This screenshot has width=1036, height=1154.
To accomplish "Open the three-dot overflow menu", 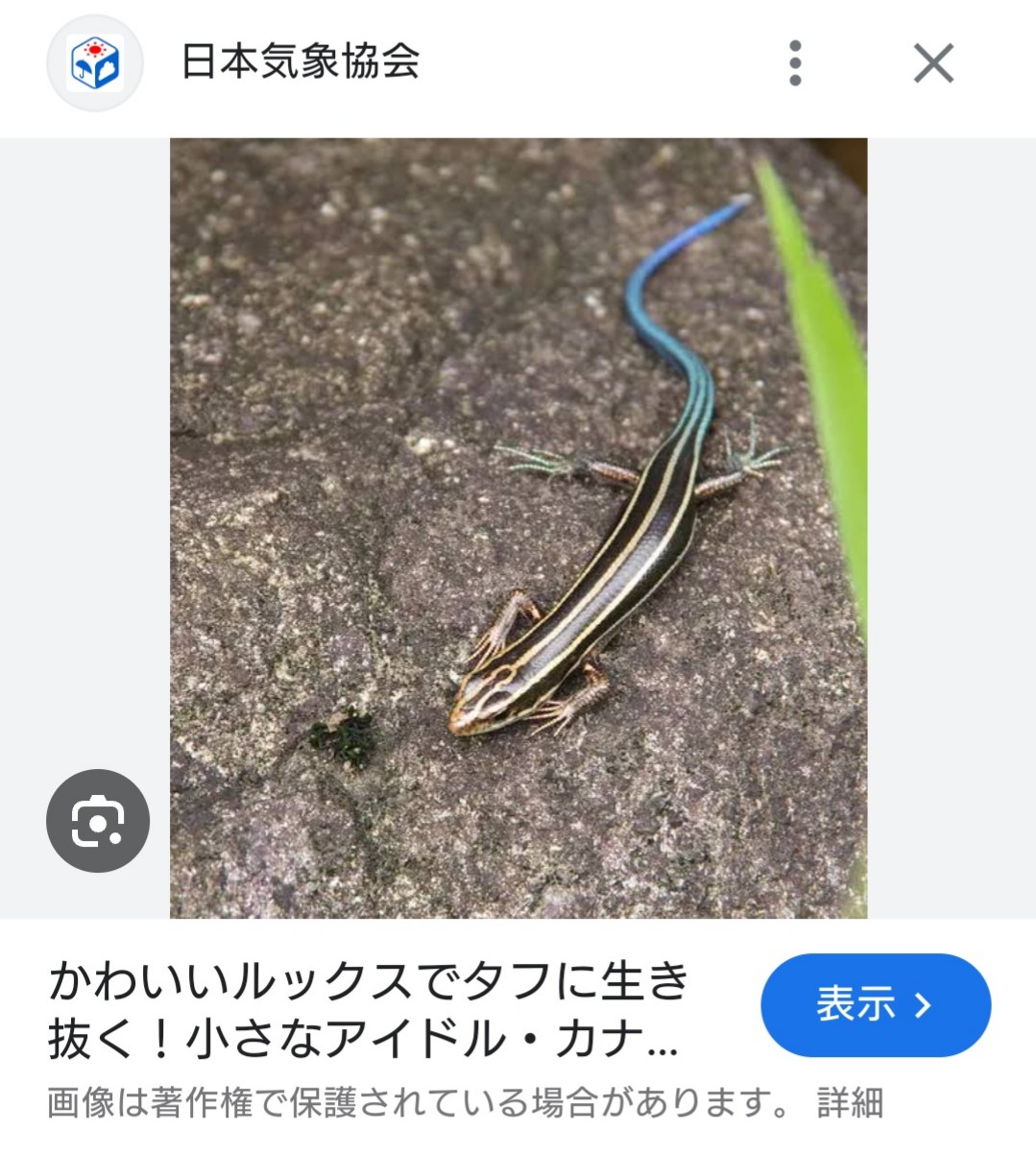I will coord(795,63).
